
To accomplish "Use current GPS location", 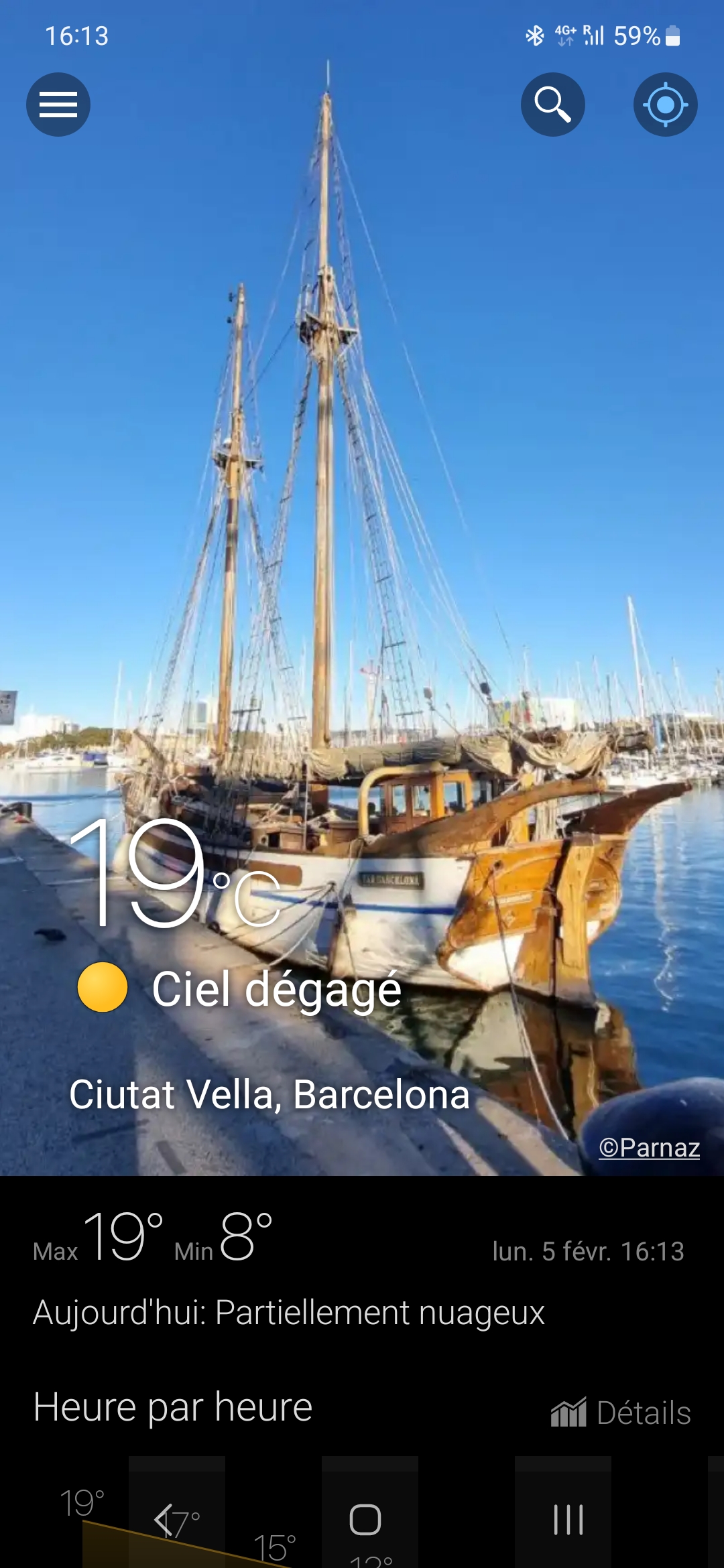I will (665, 105).
